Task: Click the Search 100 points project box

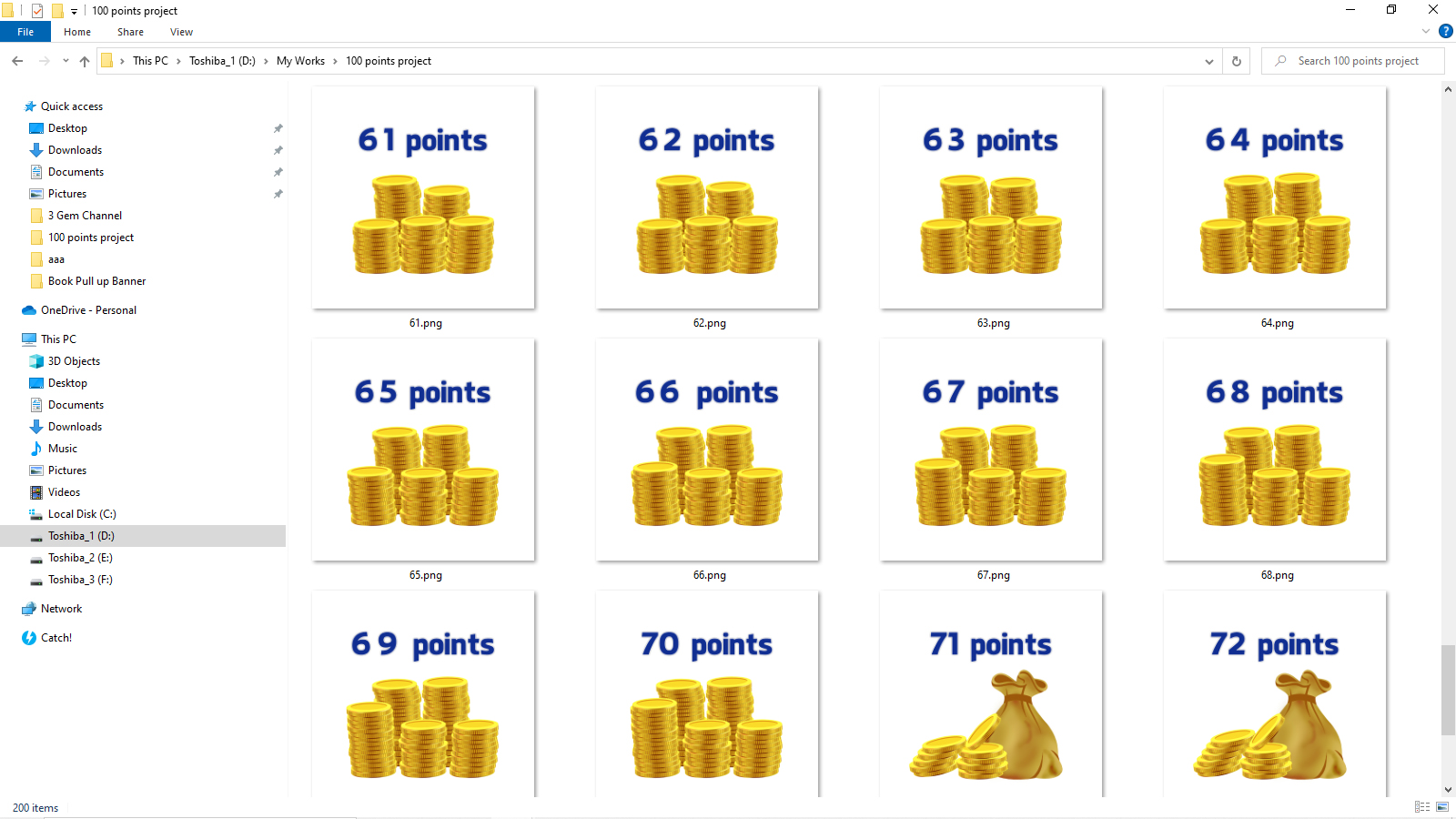Action: (1358, 61)
